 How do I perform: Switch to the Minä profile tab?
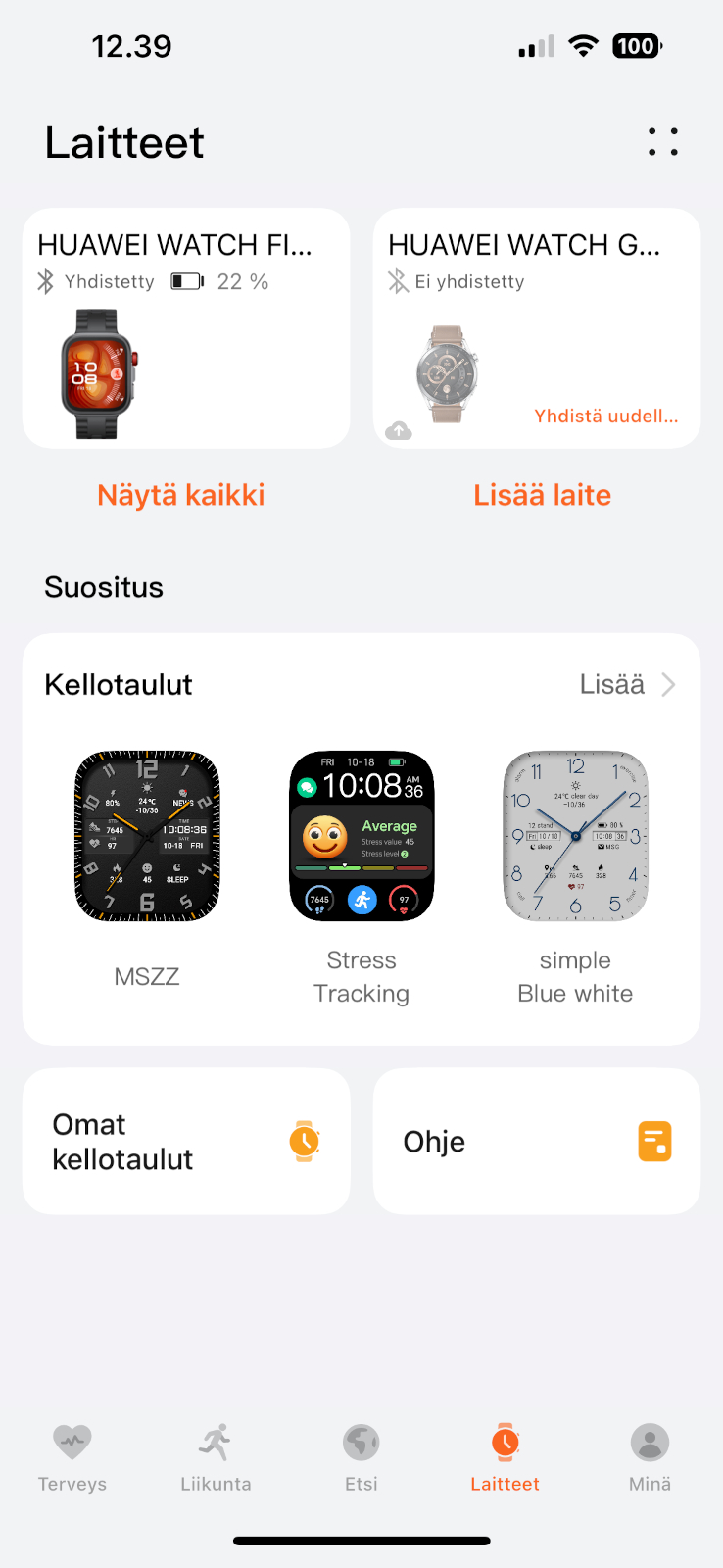point(650,1458)
